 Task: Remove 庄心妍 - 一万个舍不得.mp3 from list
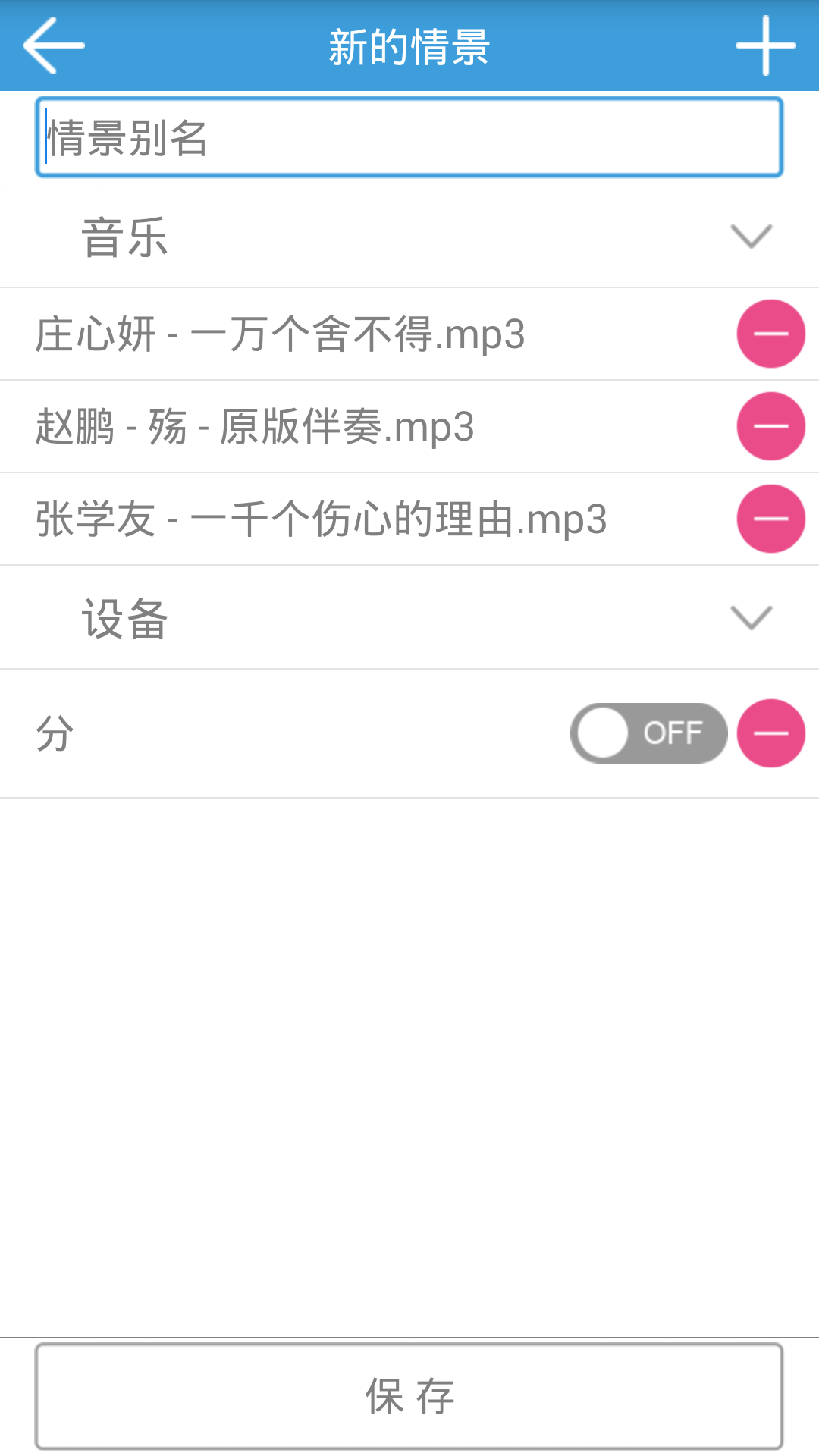[x=770, y=334]
